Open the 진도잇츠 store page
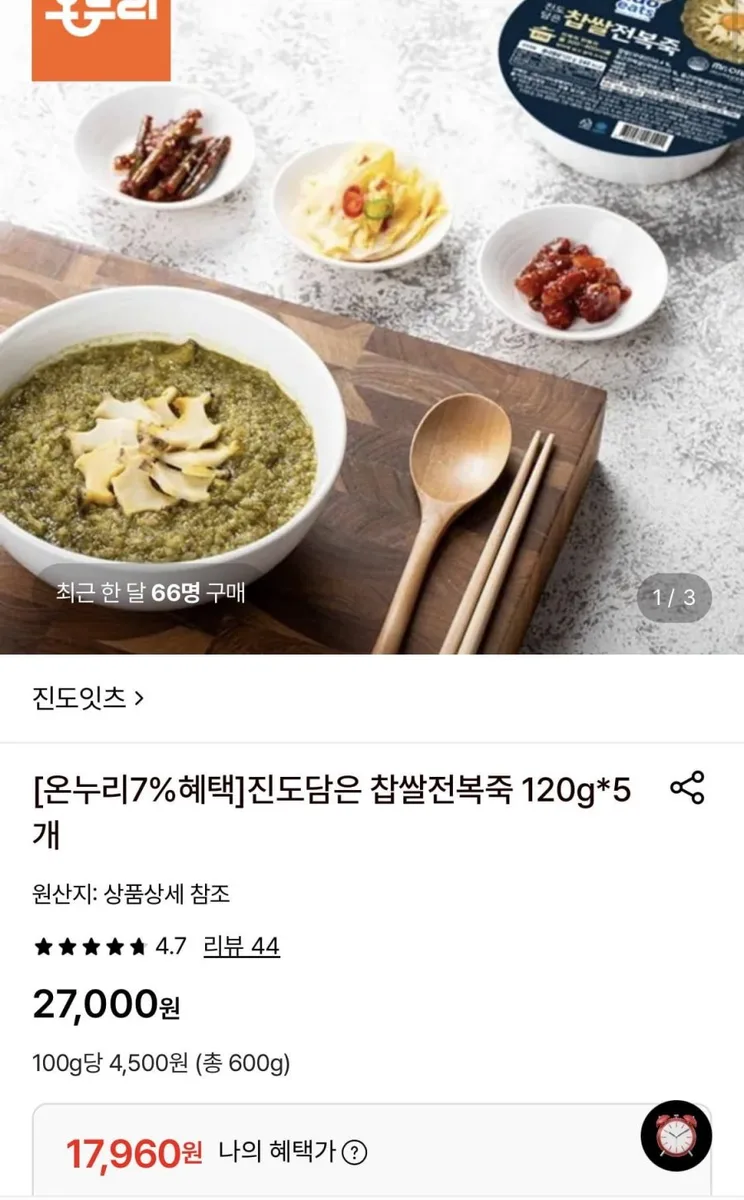This screenshot has width=744, height=1200. coord(88,698)
